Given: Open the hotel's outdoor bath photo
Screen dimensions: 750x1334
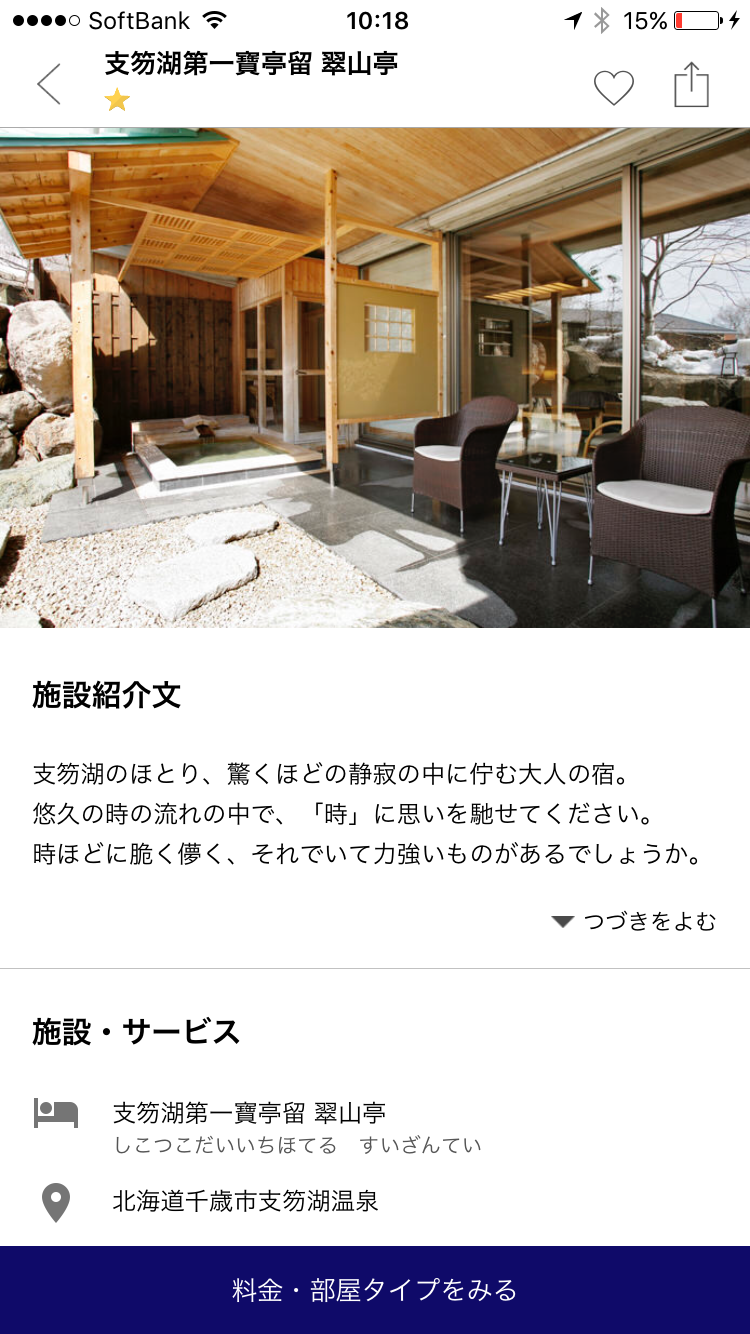Looking at the screenshot, I should pos(375,378).
